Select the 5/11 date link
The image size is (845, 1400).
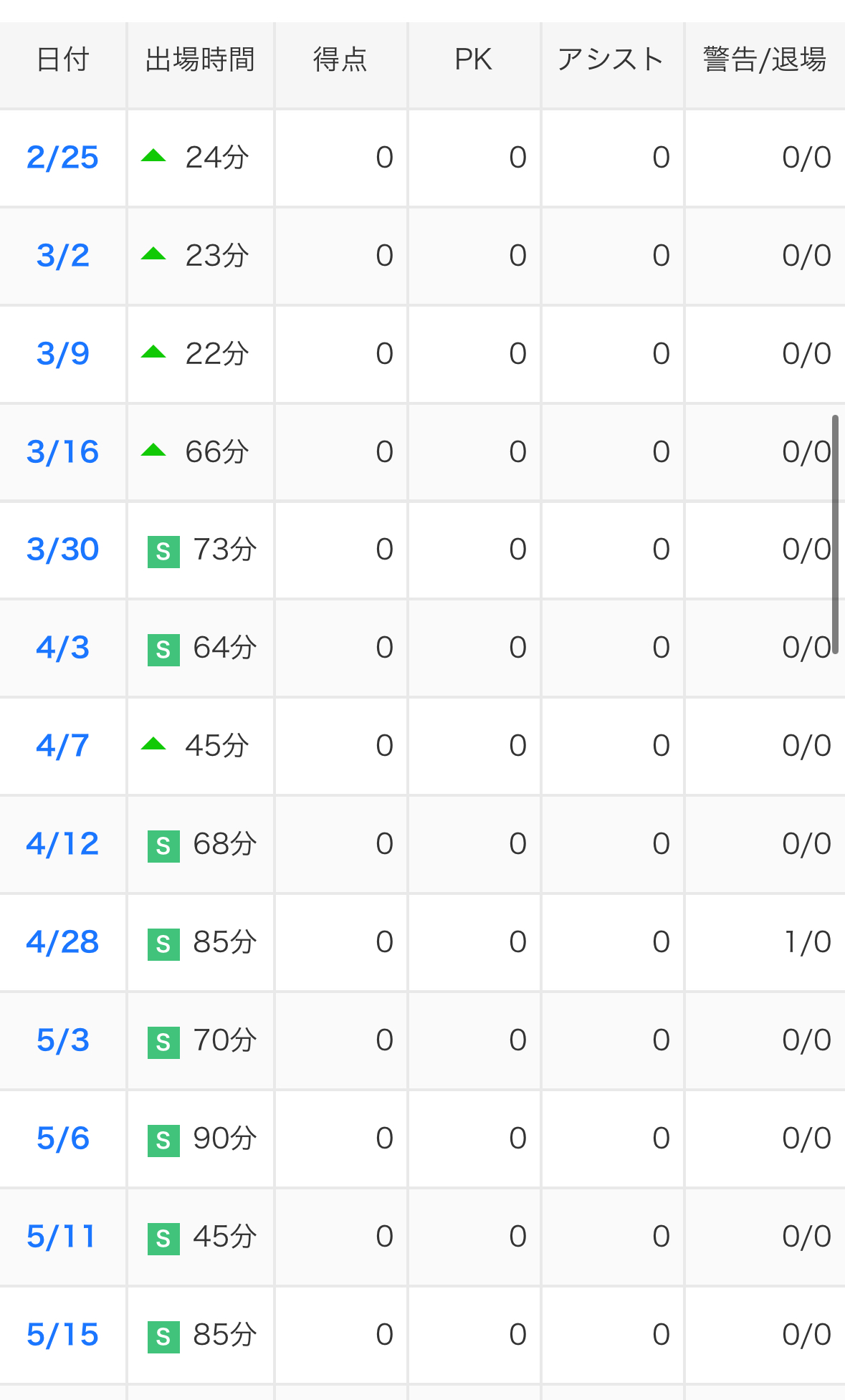coord(61,1237)
